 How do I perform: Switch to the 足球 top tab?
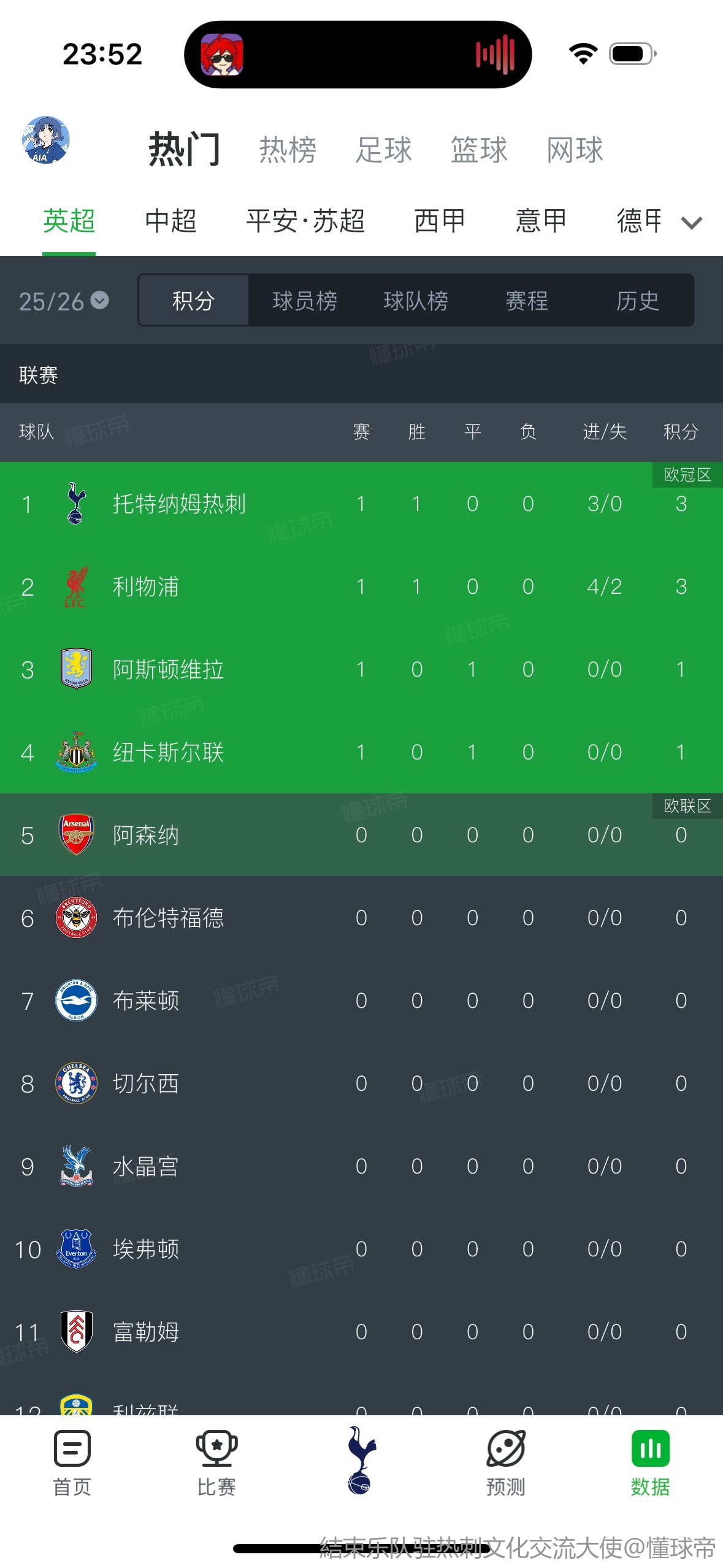(x=384, y=150)
